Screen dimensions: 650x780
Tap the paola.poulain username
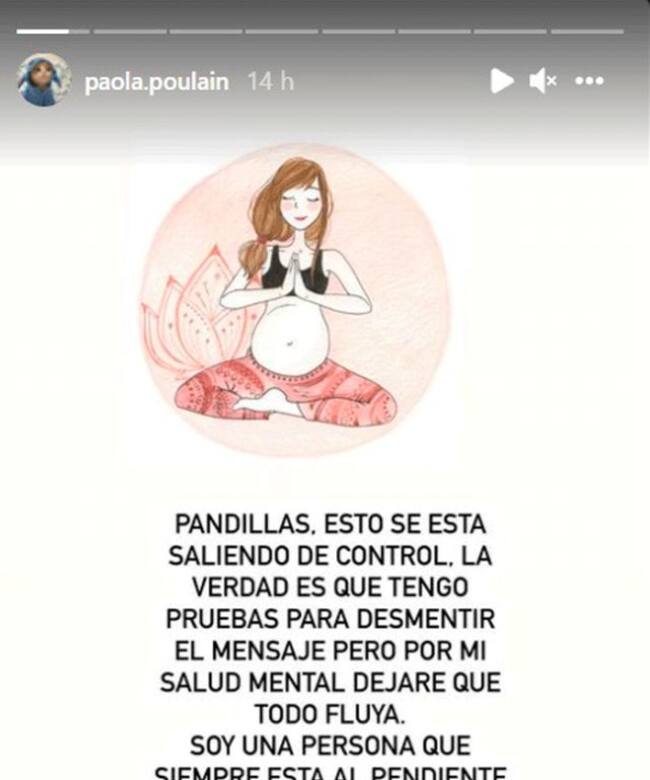[160, 81]
